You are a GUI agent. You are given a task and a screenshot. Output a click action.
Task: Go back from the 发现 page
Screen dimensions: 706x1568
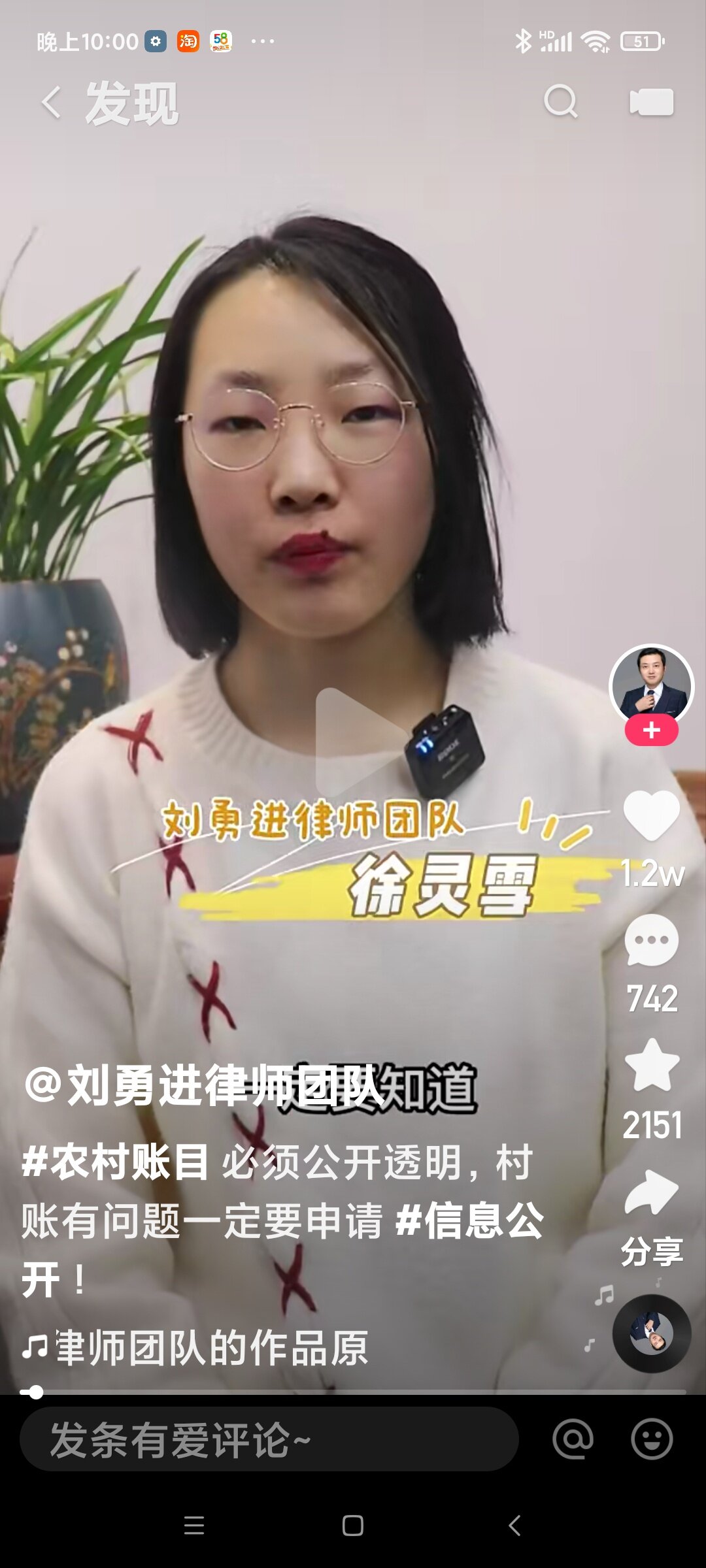pos(52,103)
